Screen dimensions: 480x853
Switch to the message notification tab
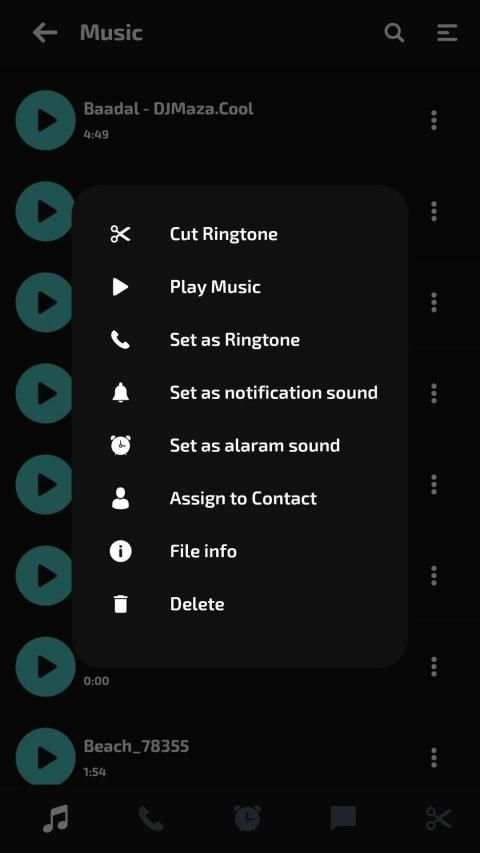click(x=343, y=818)
